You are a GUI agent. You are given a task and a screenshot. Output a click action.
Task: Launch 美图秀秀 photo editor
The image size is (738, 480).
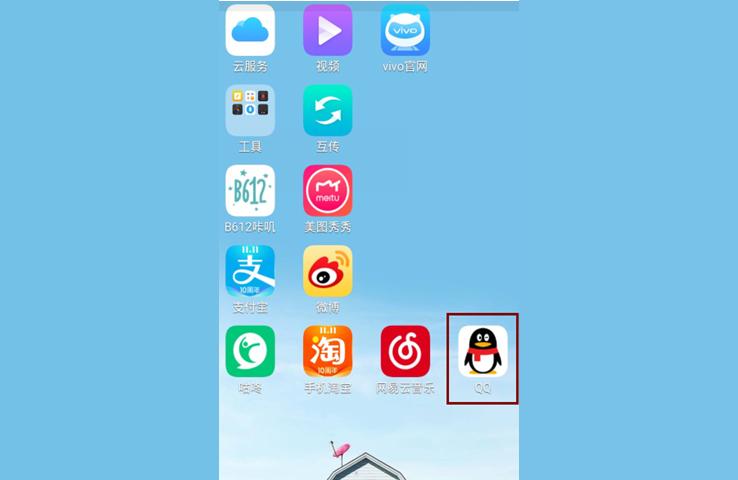pyautogui.click(x=328, y=191)
